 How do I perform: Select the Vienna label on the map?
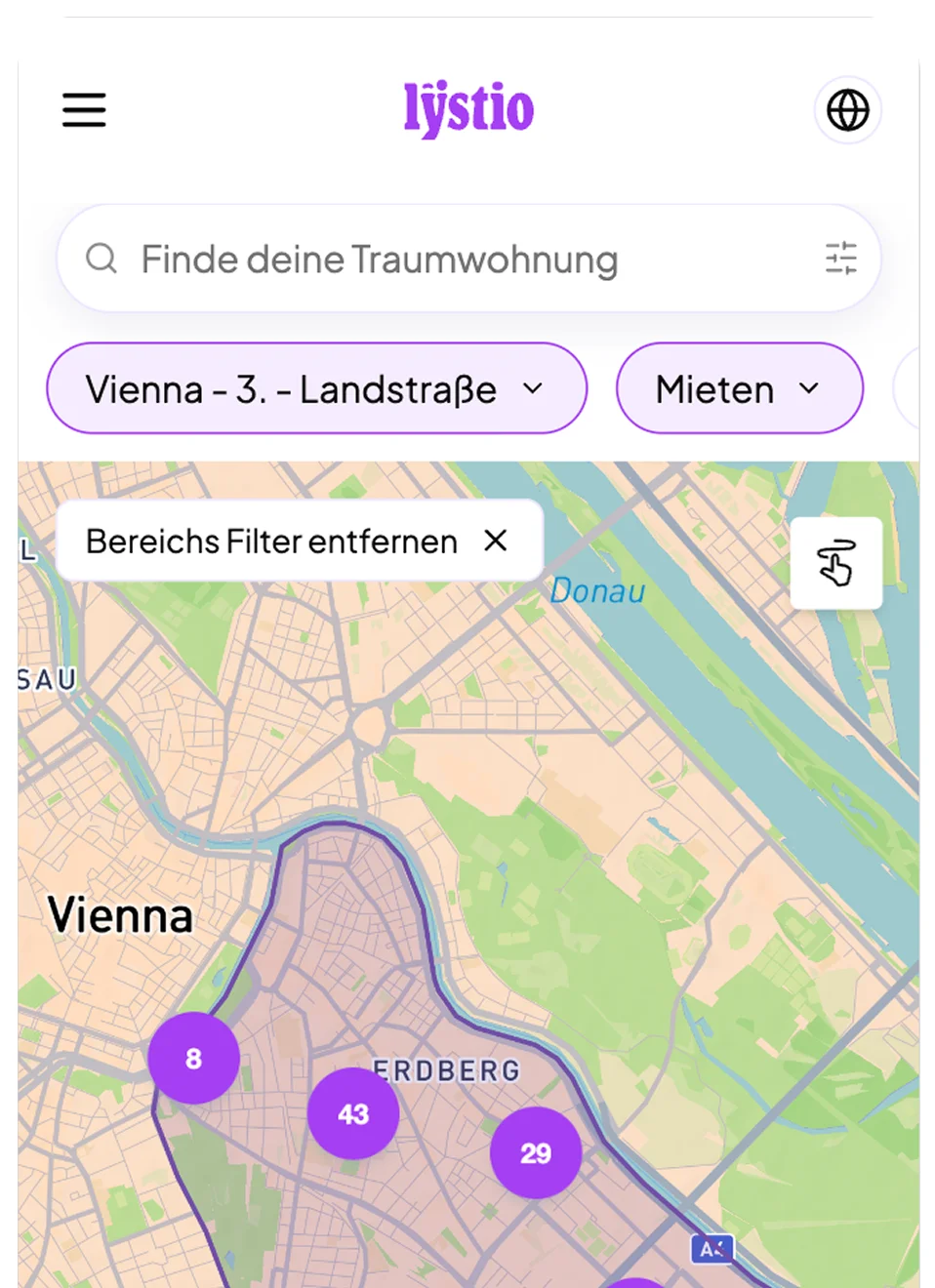coord(121,915)
